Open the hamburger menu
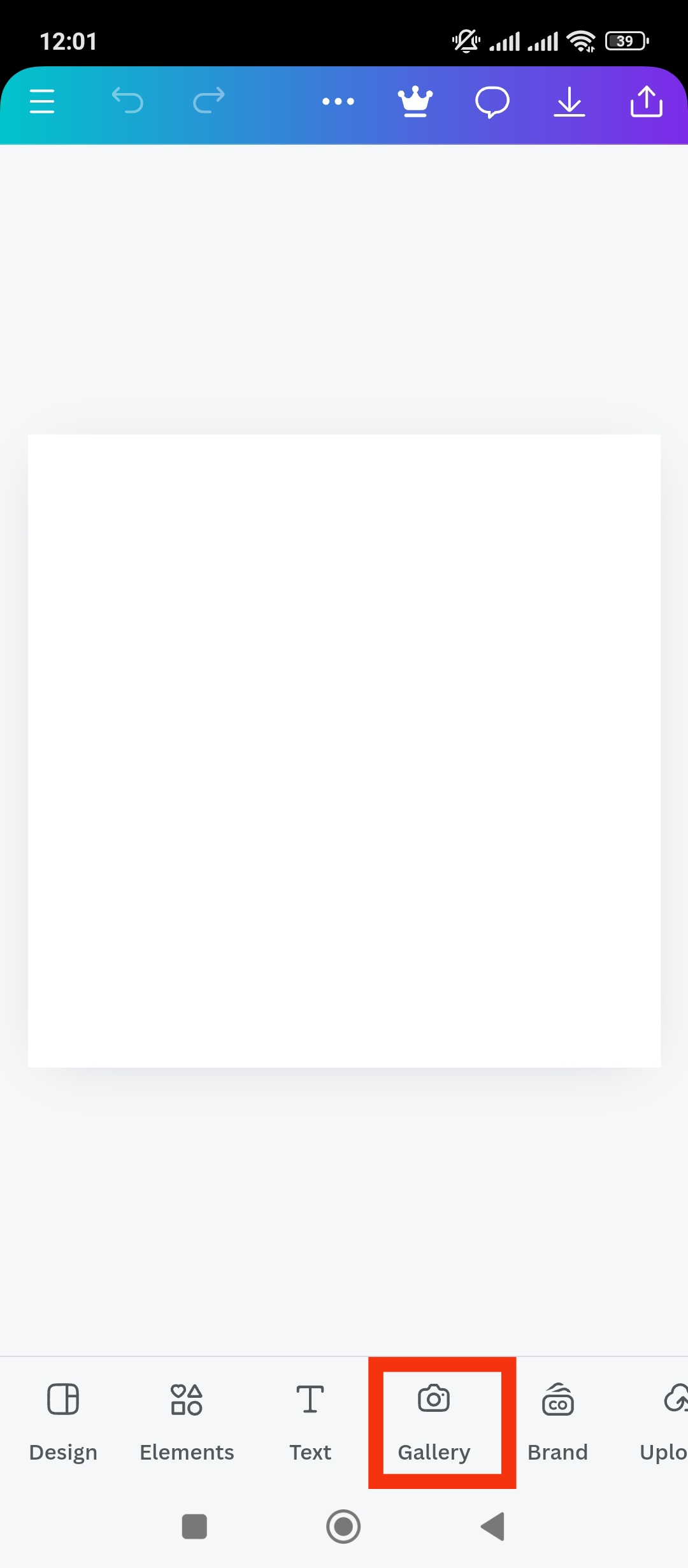 (42, 101)
